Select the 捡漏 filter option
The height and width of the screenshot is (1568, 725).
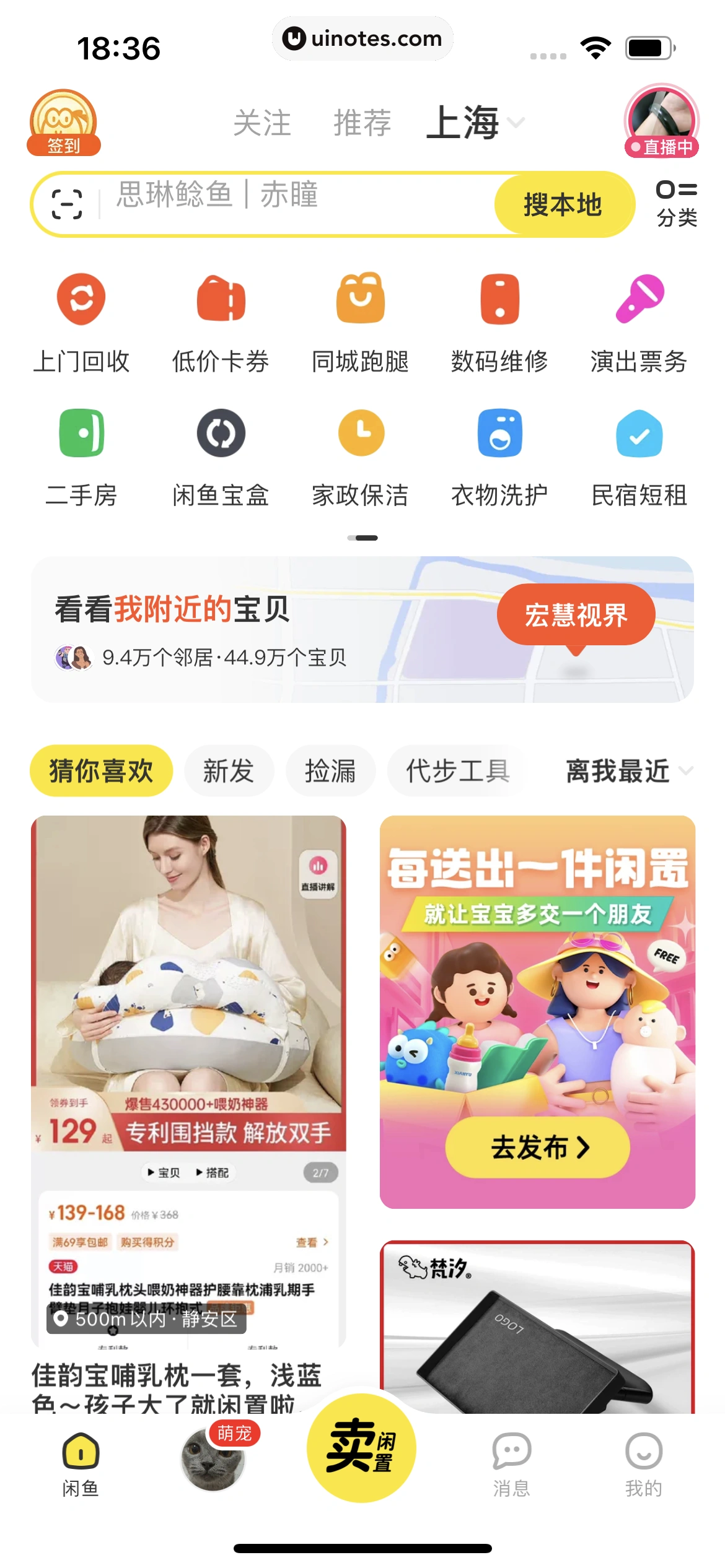tap(330, 771)
